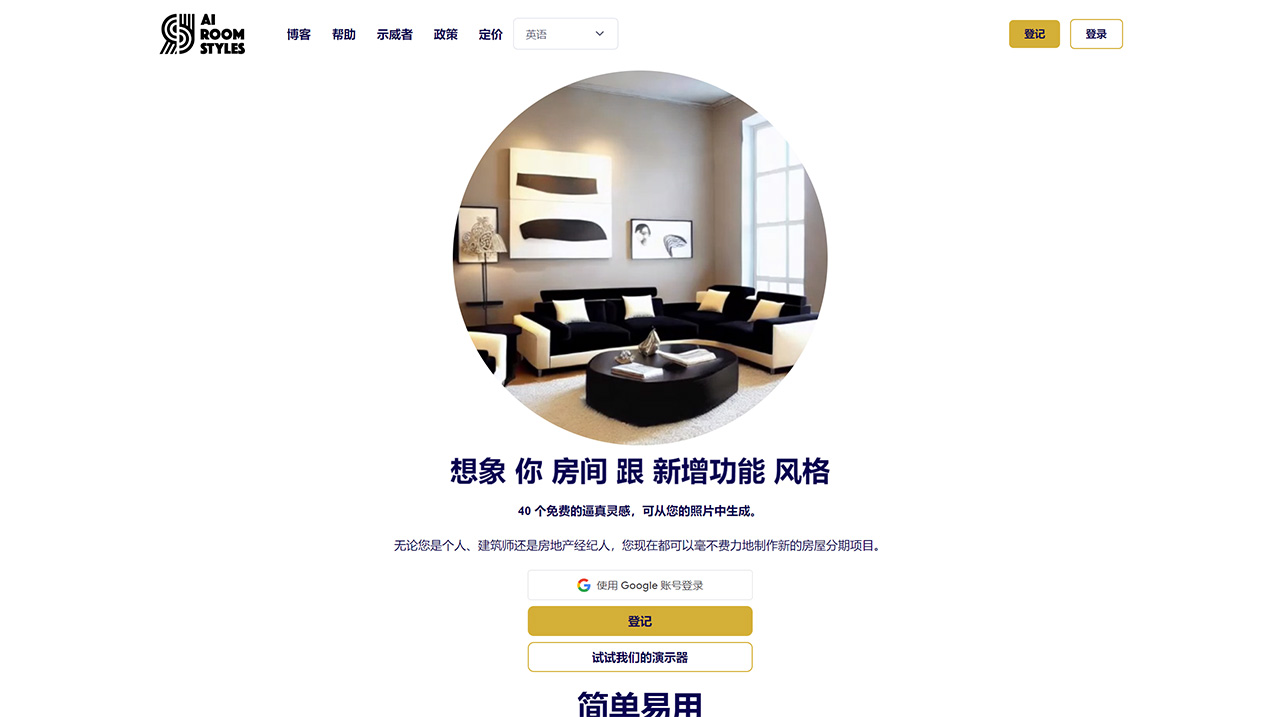
Task: Open 试试我们的演示器 demo button
Action: pyautogui.click(x=640, y=657)
